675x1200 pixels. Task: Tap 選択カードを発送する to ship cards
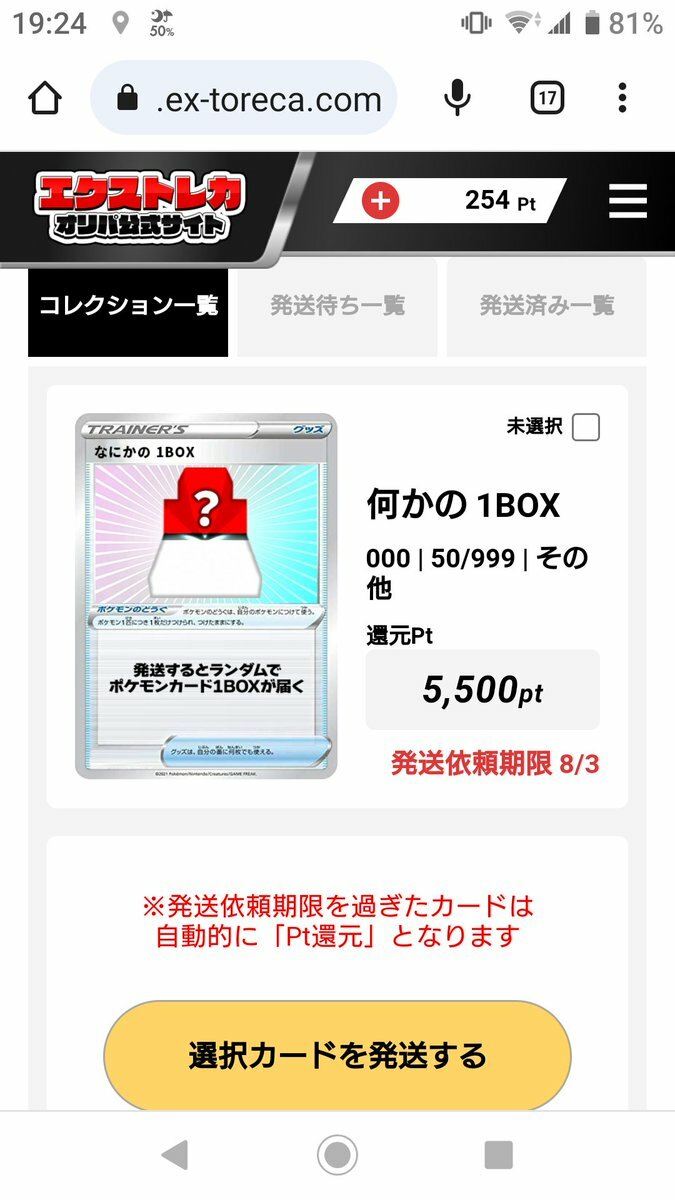click(337, 1055)
